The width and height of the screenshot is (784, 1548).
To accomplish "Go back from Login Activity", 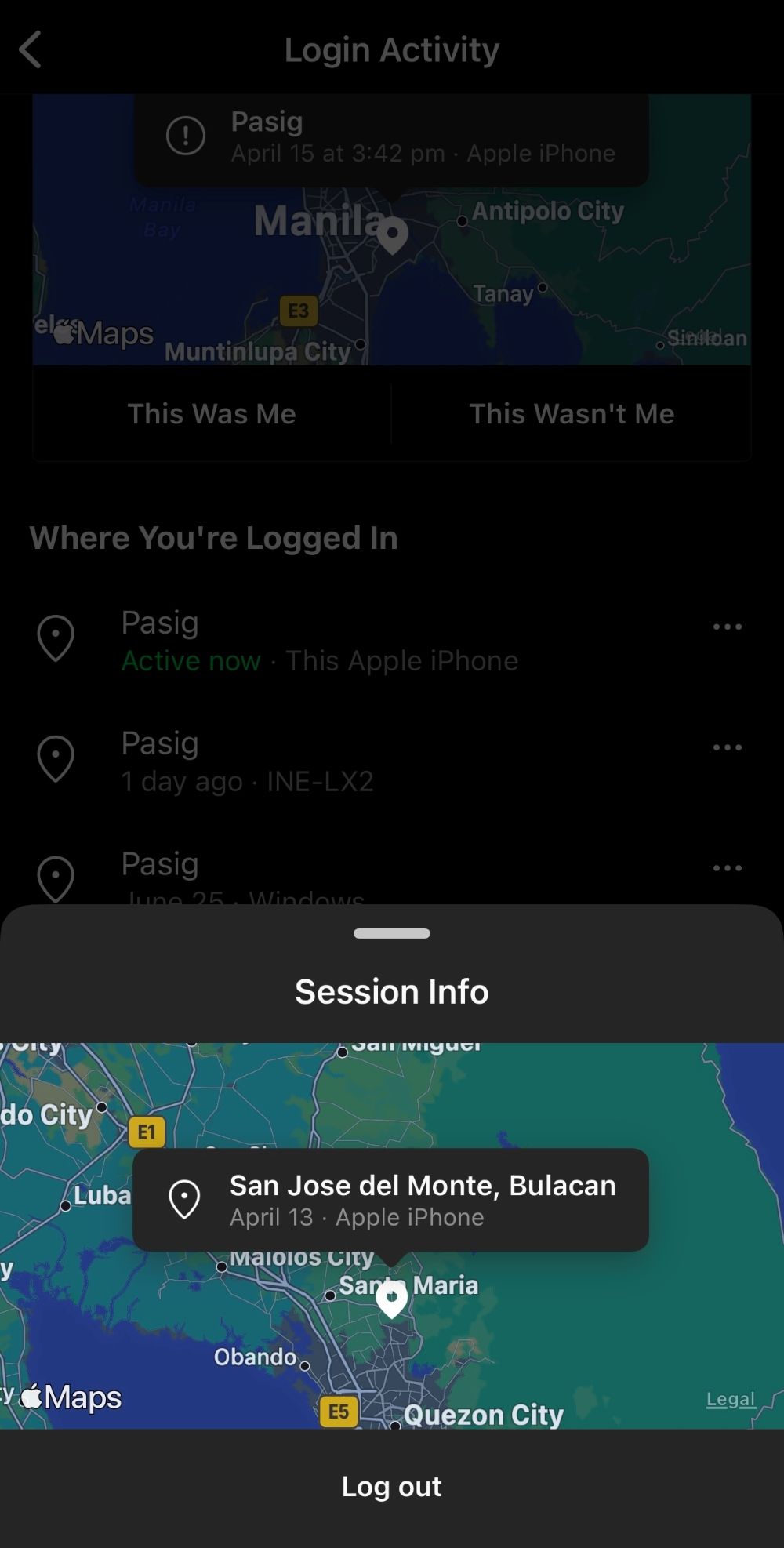I will 30,49.
